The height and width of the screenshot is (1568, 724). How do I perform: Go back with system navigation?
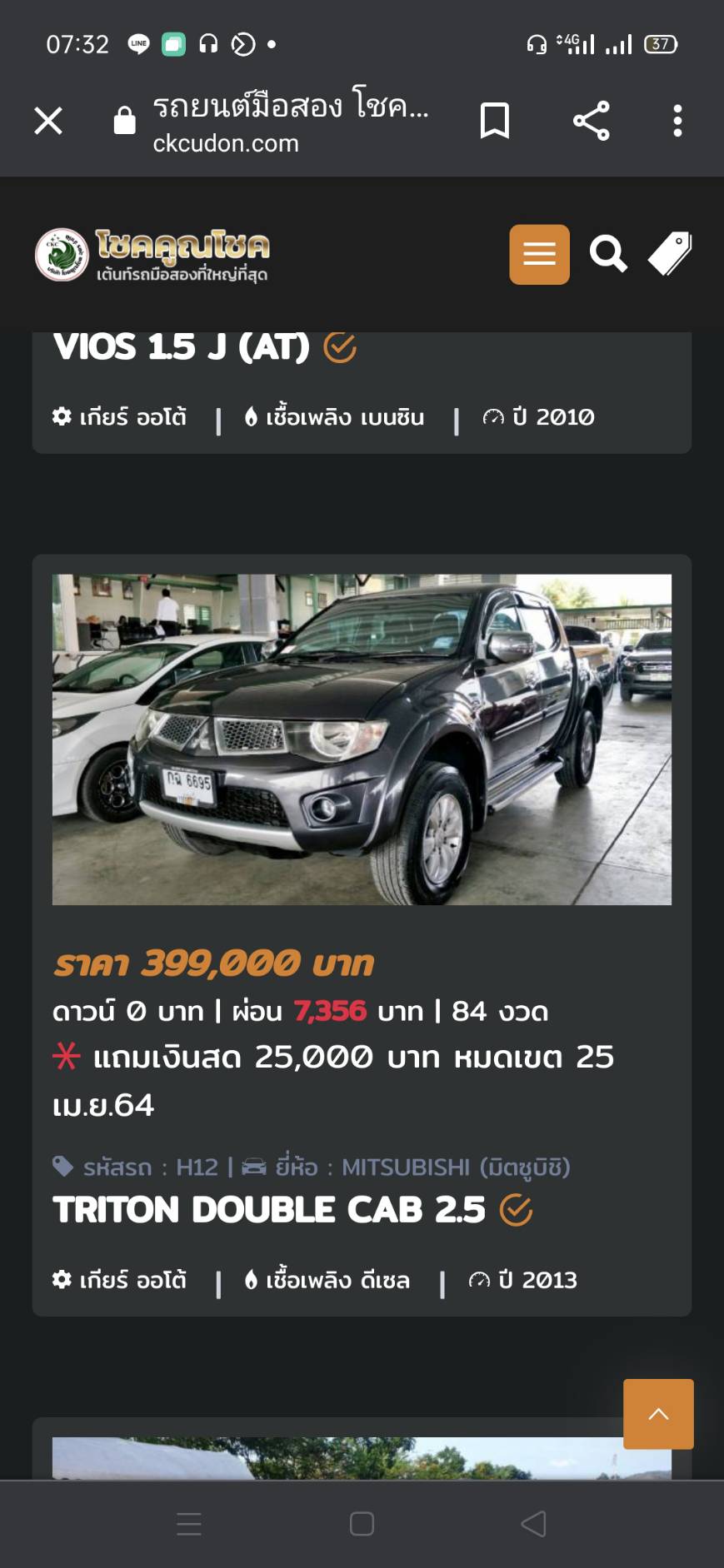533,1524
